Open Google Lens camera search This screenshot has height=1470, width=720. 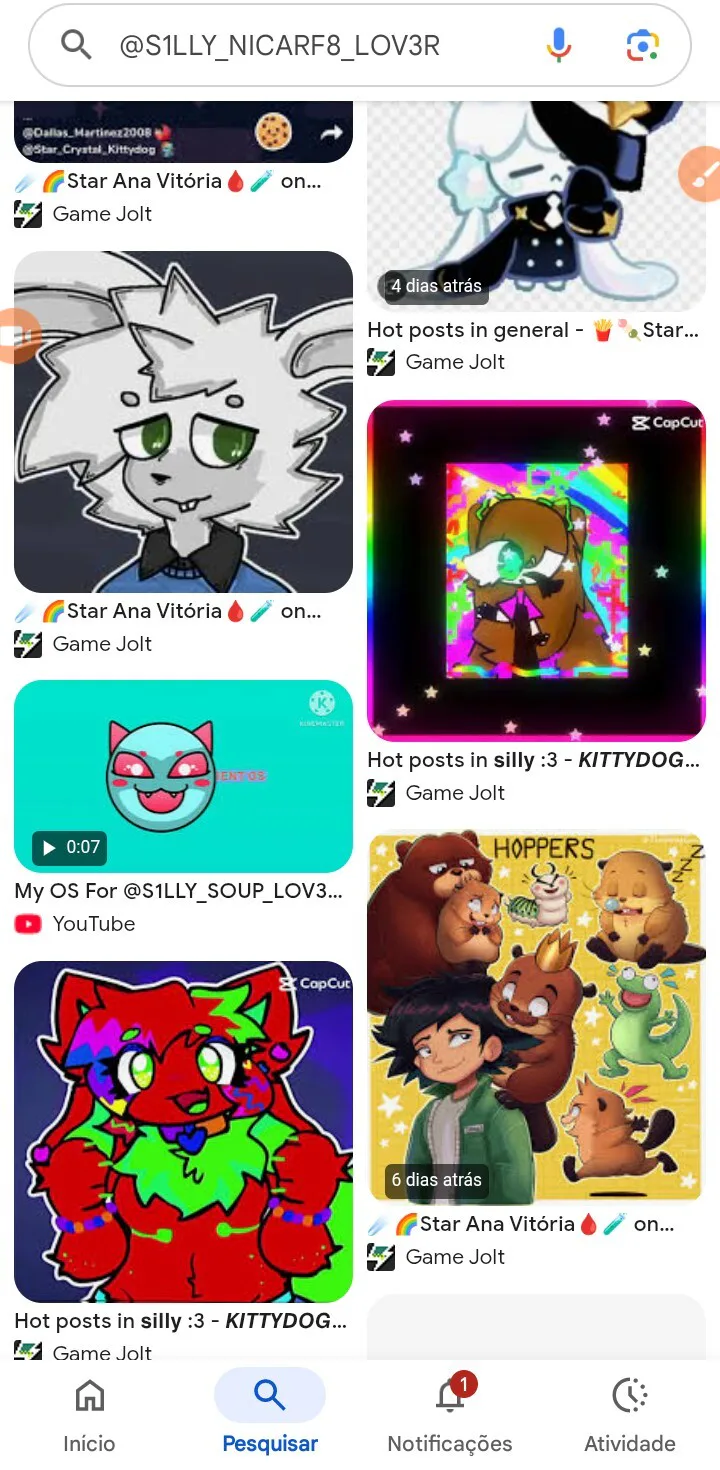(641, 45)
